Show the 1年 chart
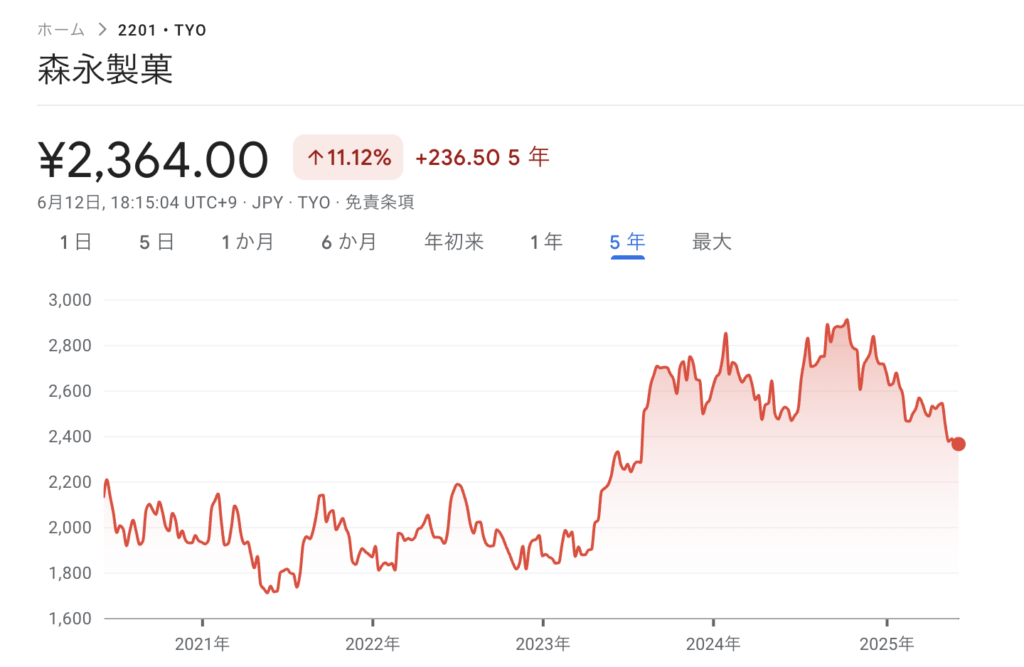Screen dimensions: 1024x667 (546, 242)
